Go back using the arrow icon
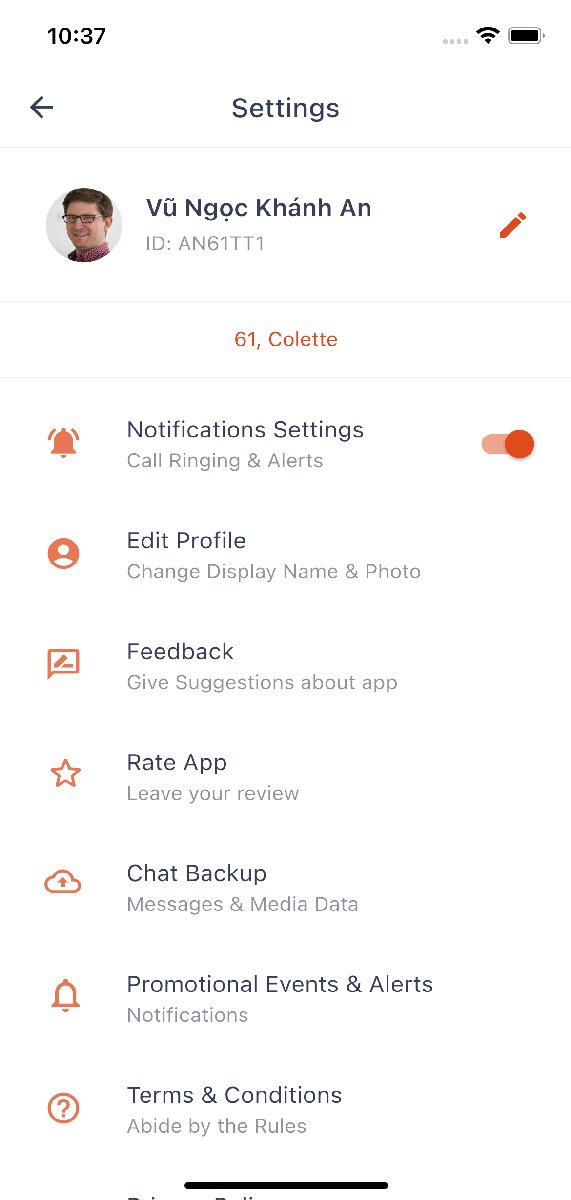This screenshot has height=1200, width=571. click(42, 108)
